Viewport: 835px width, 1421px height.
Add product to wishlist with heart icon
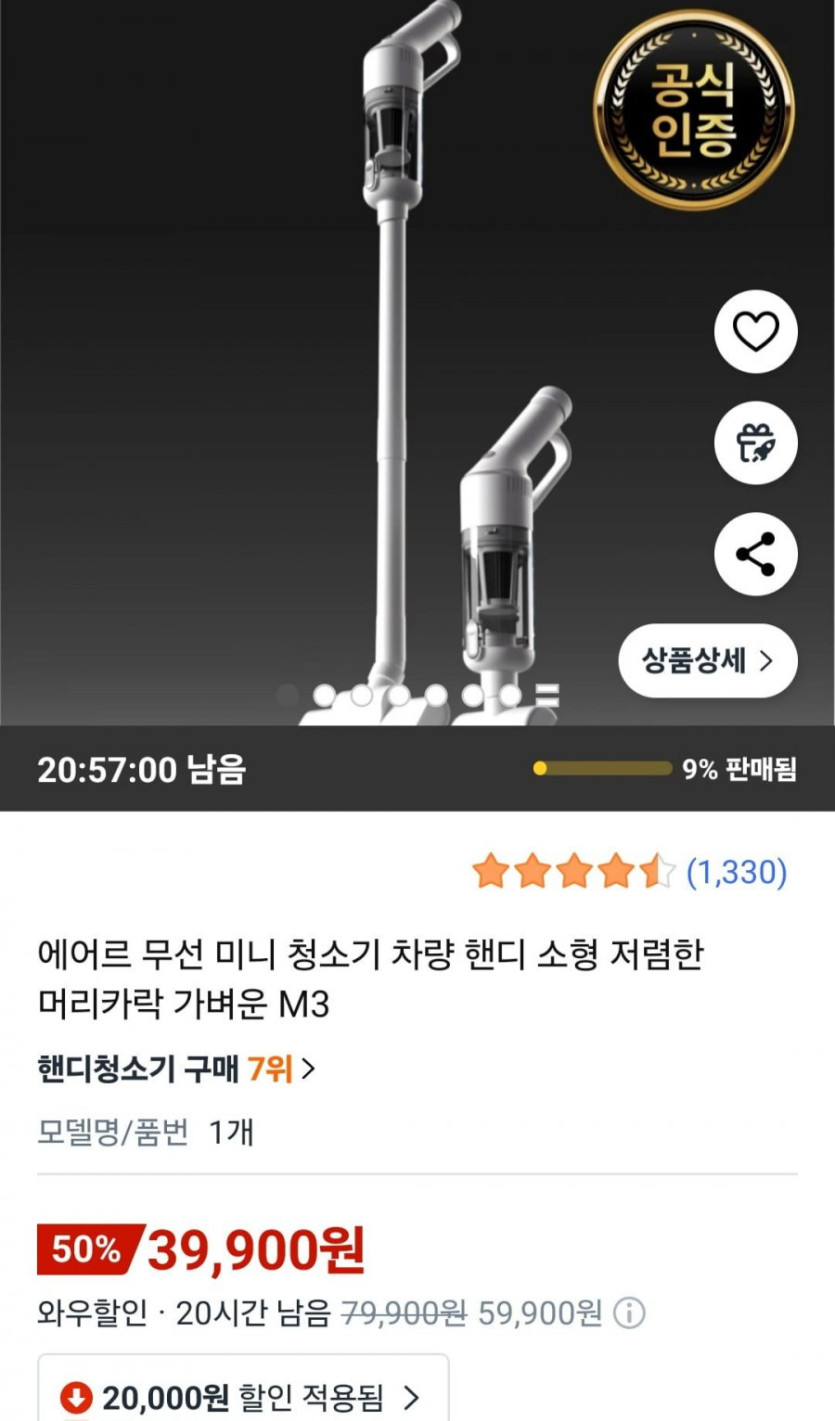click(755, 332)
